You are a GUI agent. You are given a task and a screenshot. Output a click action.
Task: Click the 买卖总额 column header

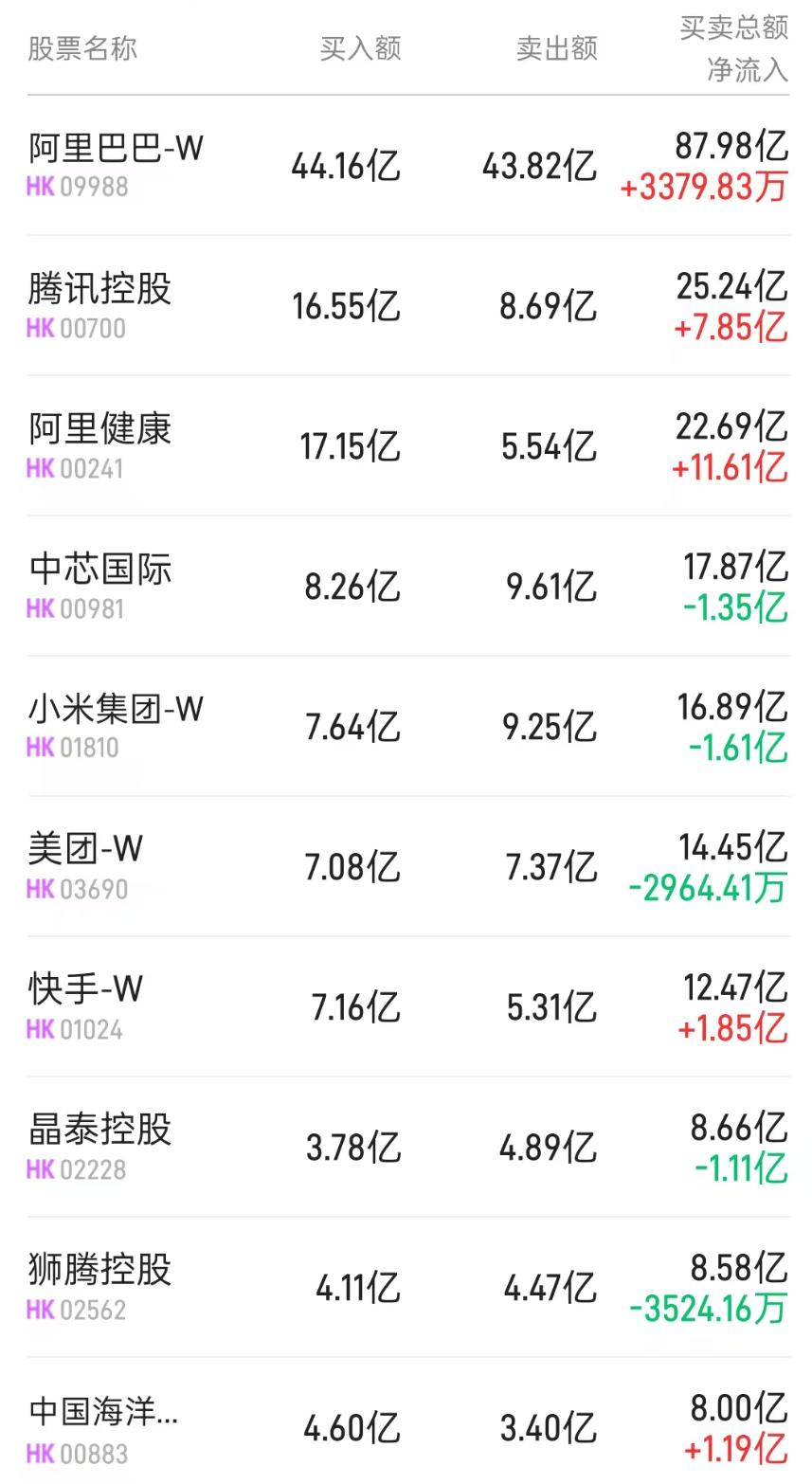coord(730,28)
